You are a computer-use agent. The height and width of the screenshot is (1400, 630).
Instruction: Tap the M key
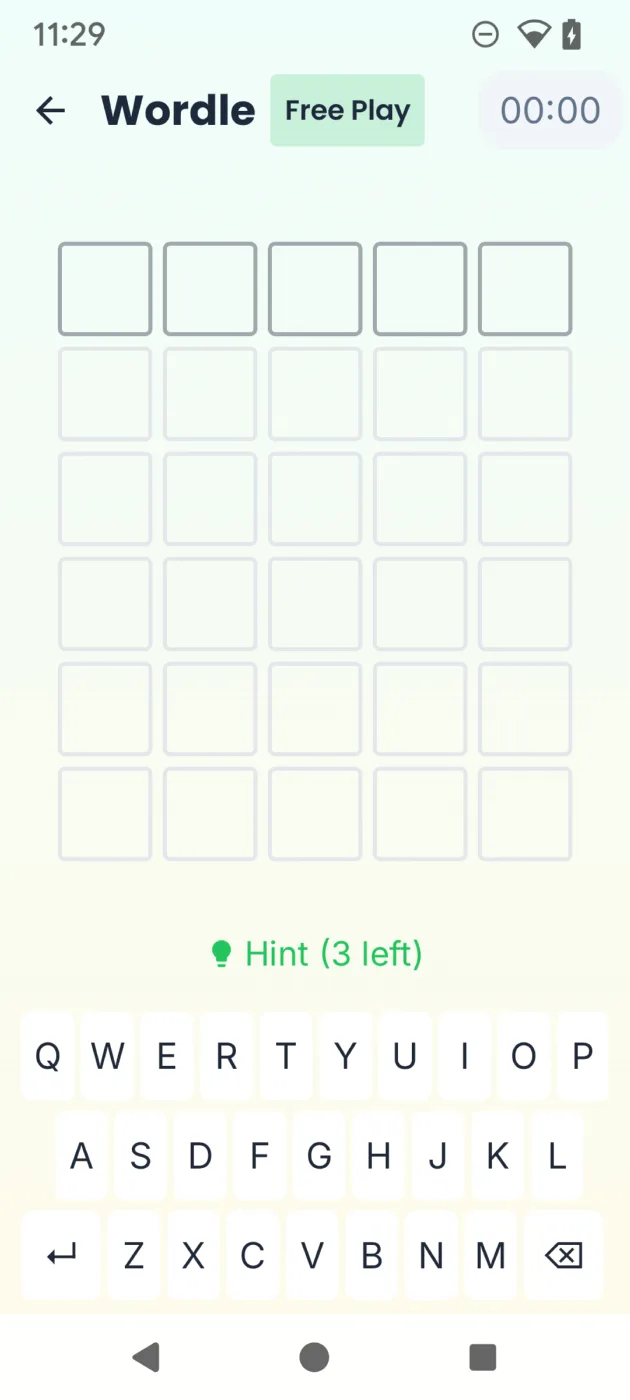tap(490, 1256)
